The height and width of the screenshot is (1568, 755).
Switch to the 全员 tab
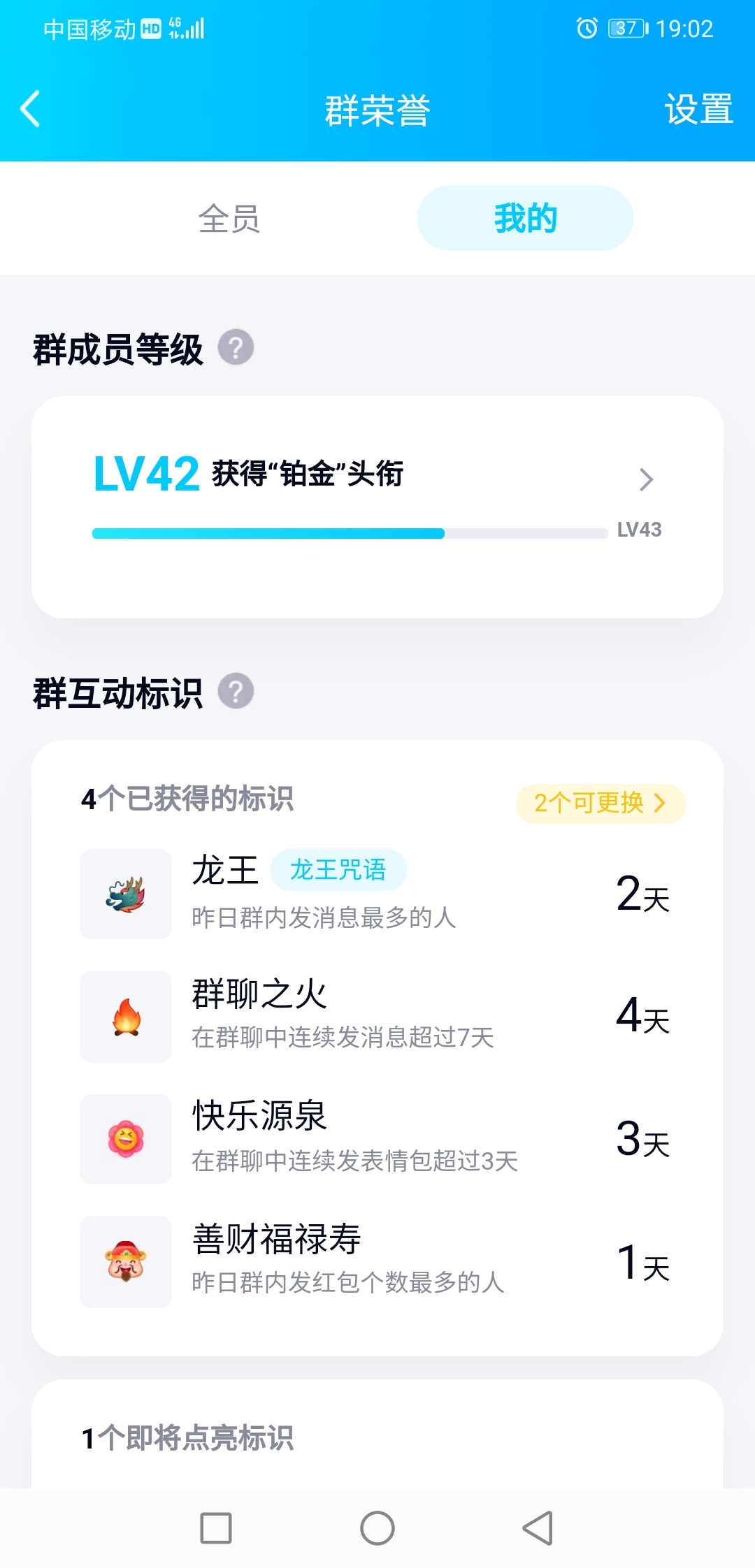coord(229,219)
